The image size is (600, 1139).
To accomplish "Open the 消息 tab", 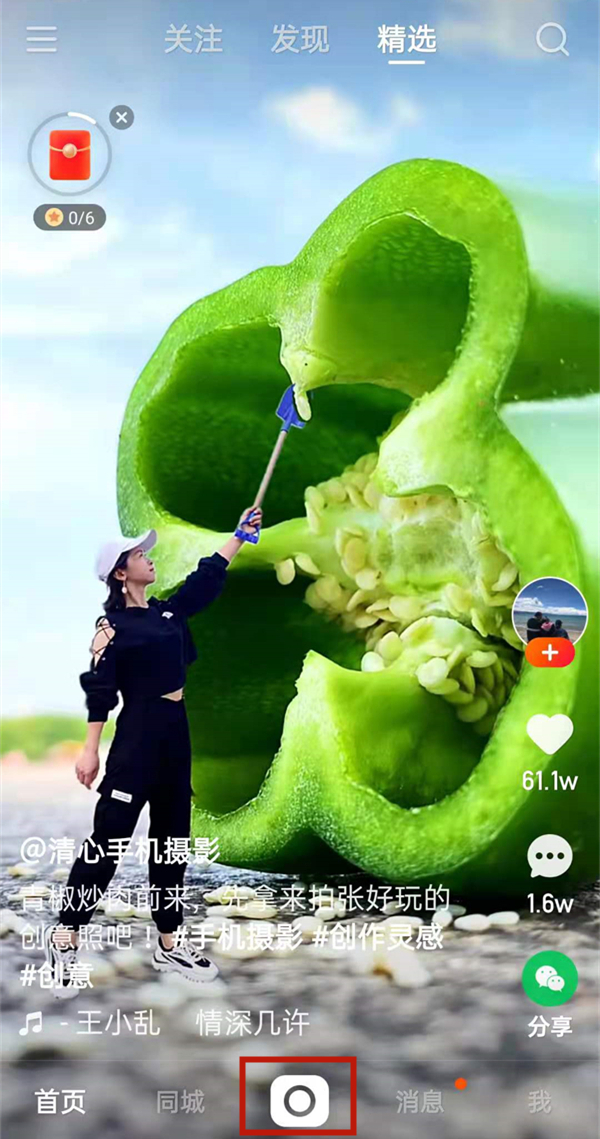I will pos(420,1101).
